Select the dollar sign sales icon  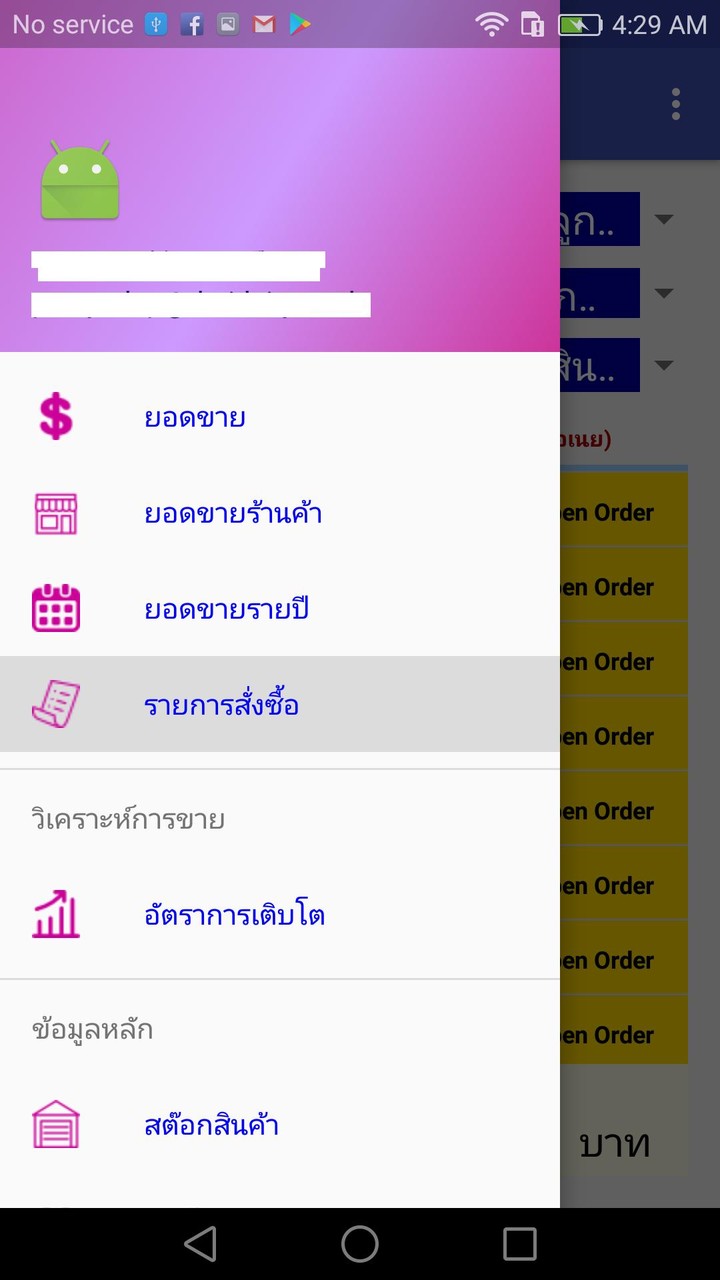[57, 417]
